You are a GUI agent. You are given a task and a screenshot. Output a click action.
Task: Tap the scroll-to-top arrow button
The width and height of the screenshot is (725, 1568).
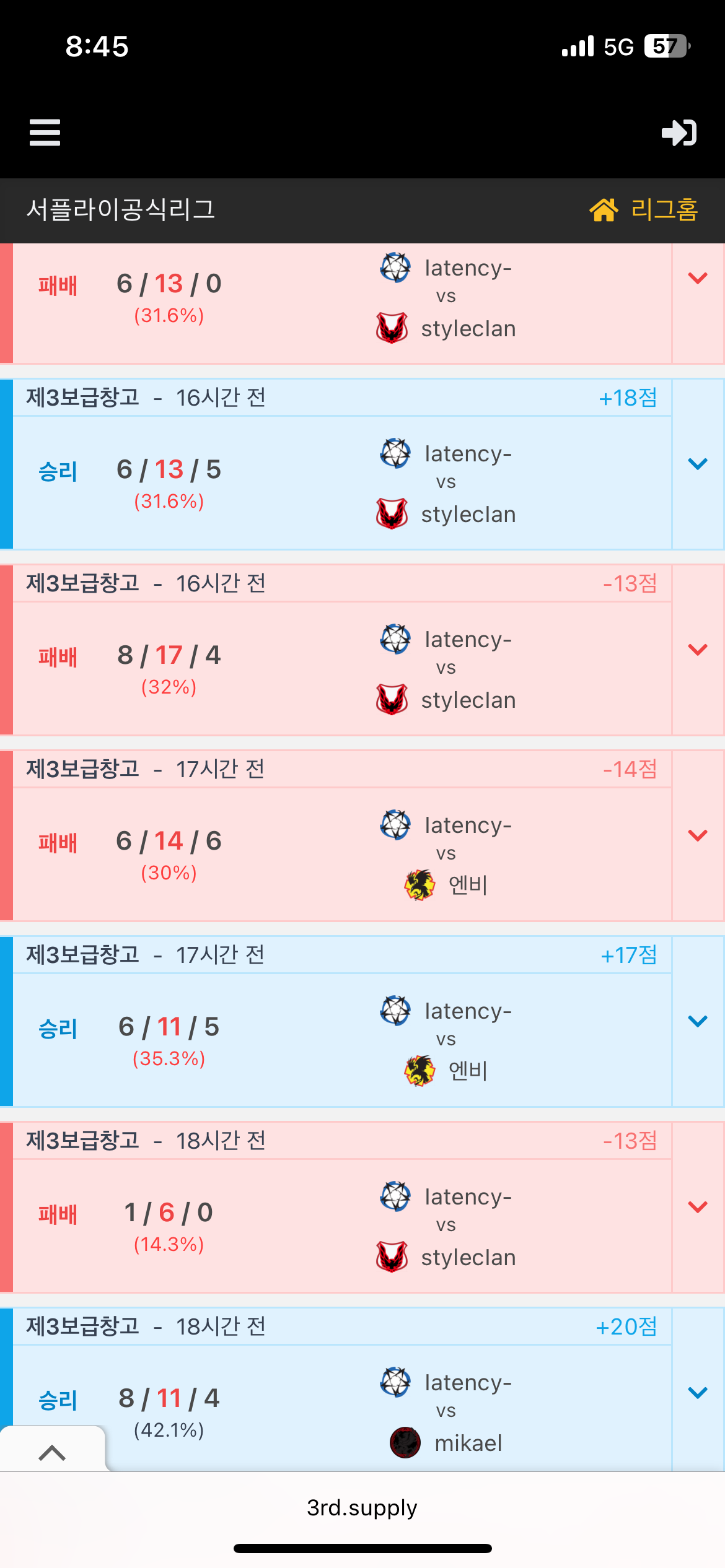52,1452
